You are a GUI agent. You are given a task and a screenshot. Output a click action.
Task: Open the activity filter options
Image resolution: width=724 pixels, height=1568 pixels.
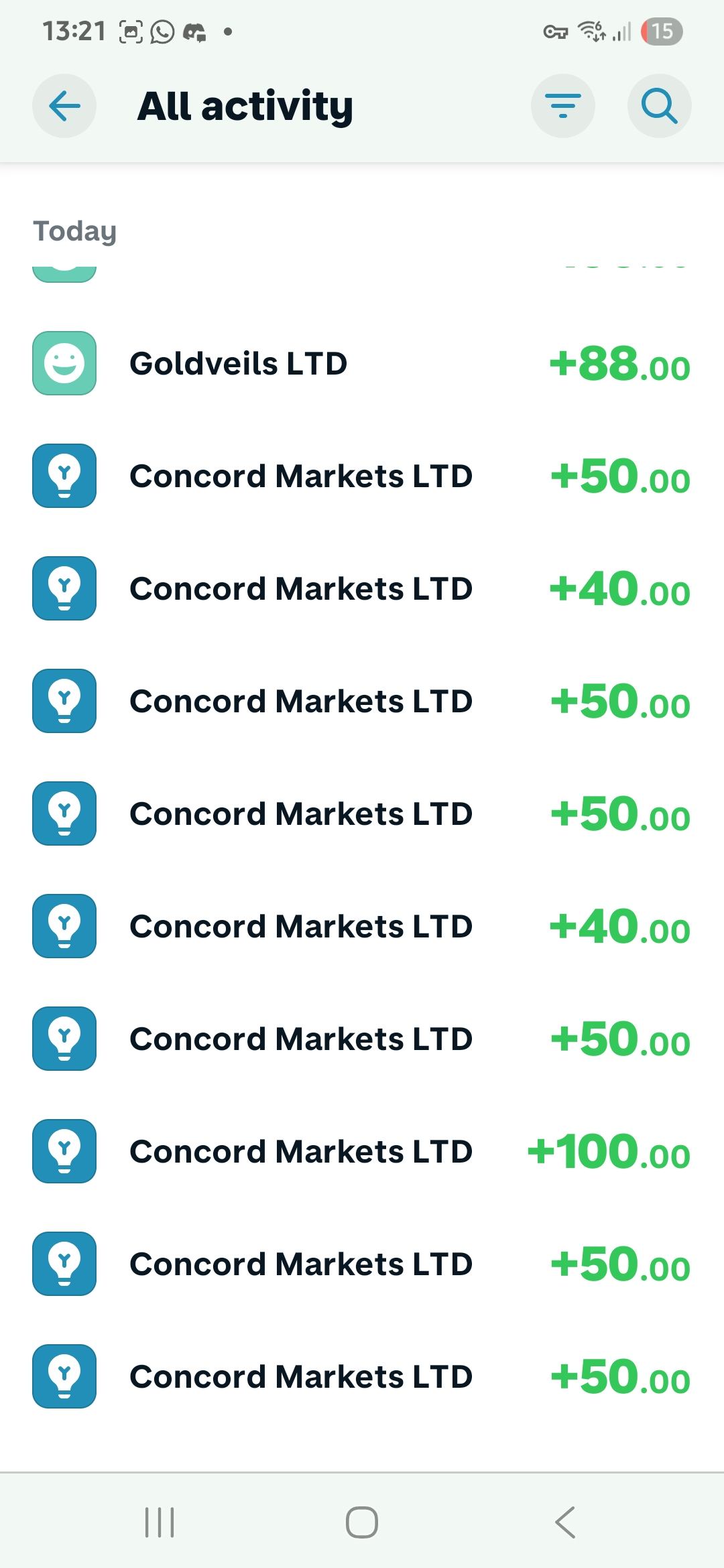[562, 106]
